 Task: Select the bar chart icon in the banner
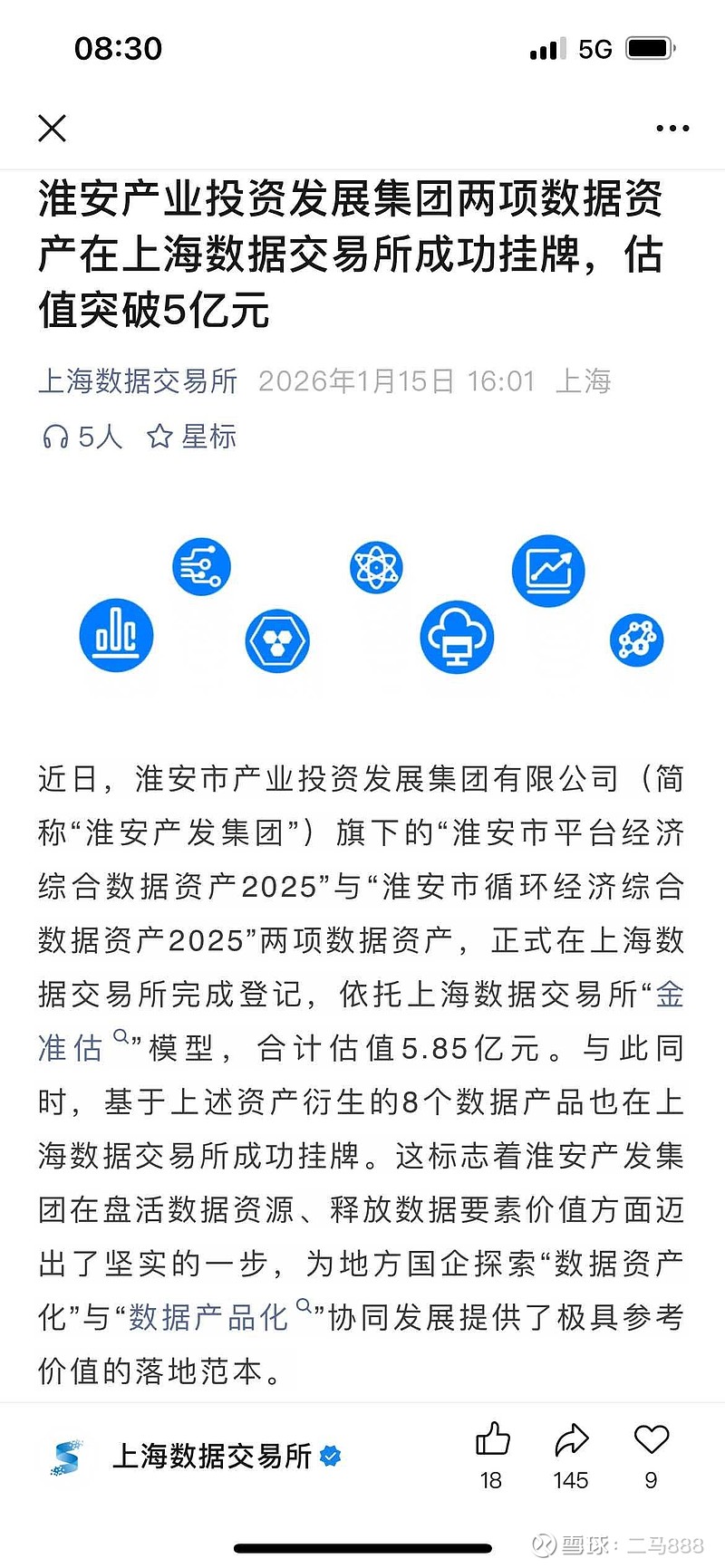click(116, 636)
